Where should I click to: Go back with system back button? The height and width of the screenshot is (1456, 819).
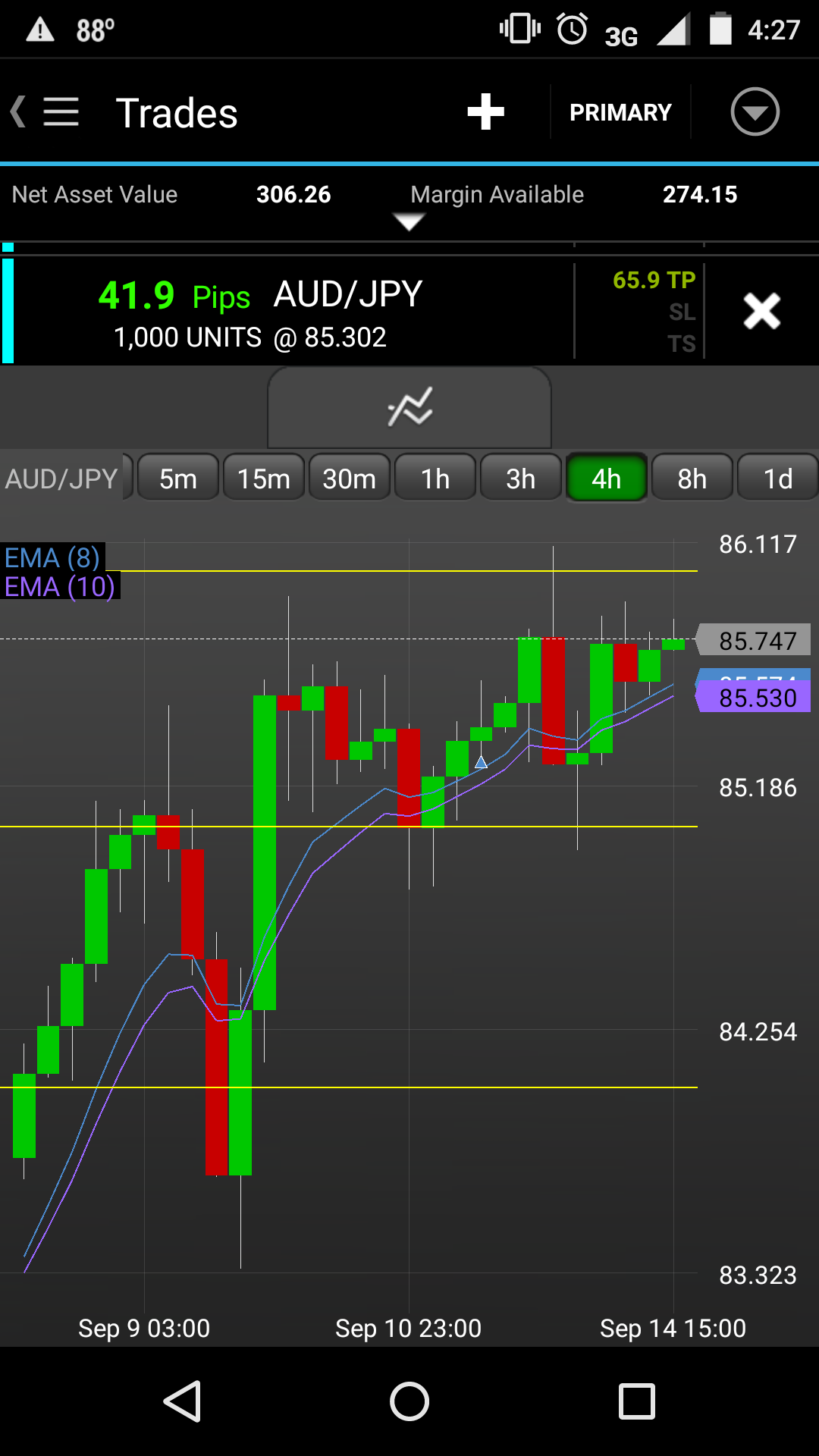click(x=183, y=1401)
